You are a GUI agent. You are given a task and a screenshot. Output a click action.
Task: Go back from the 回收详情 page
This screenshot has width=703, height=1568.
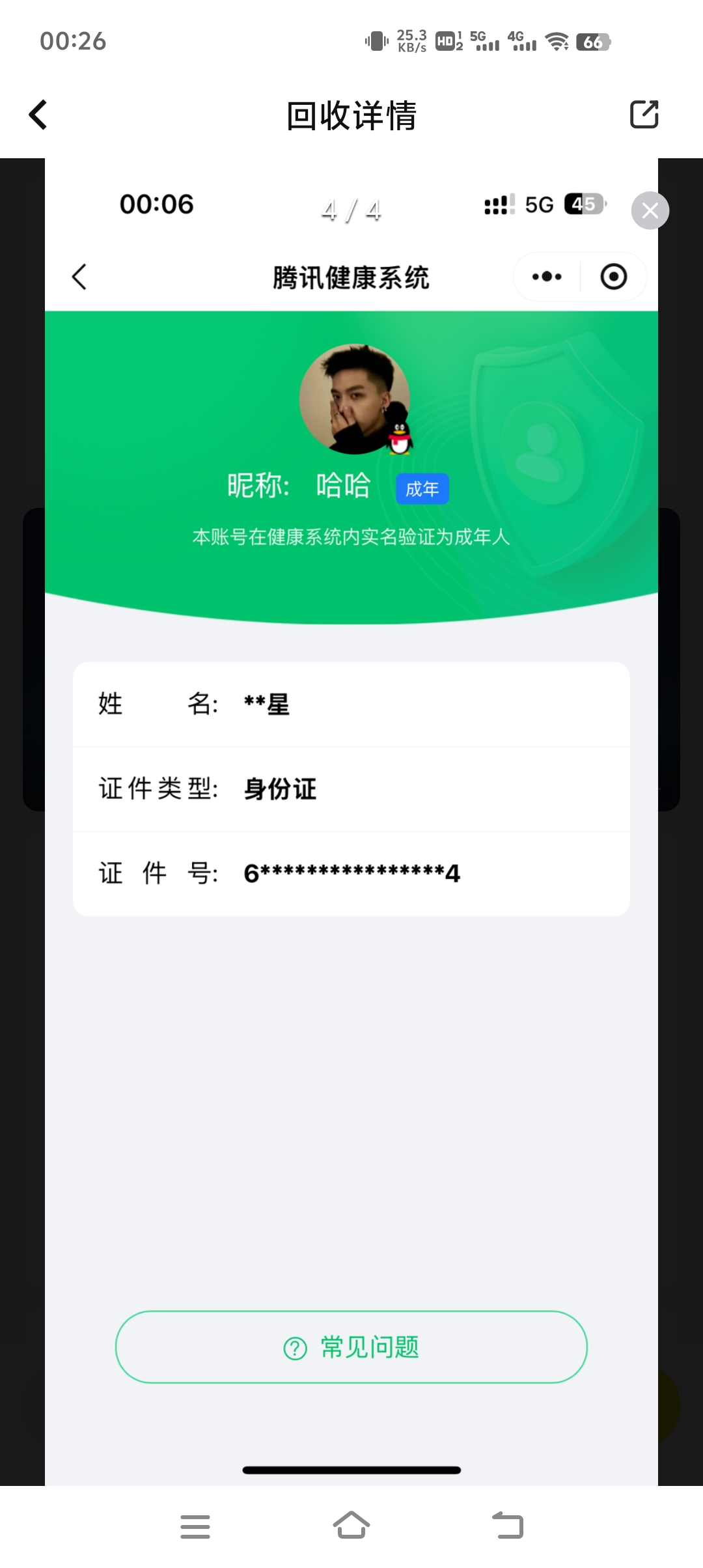[38, 115]
